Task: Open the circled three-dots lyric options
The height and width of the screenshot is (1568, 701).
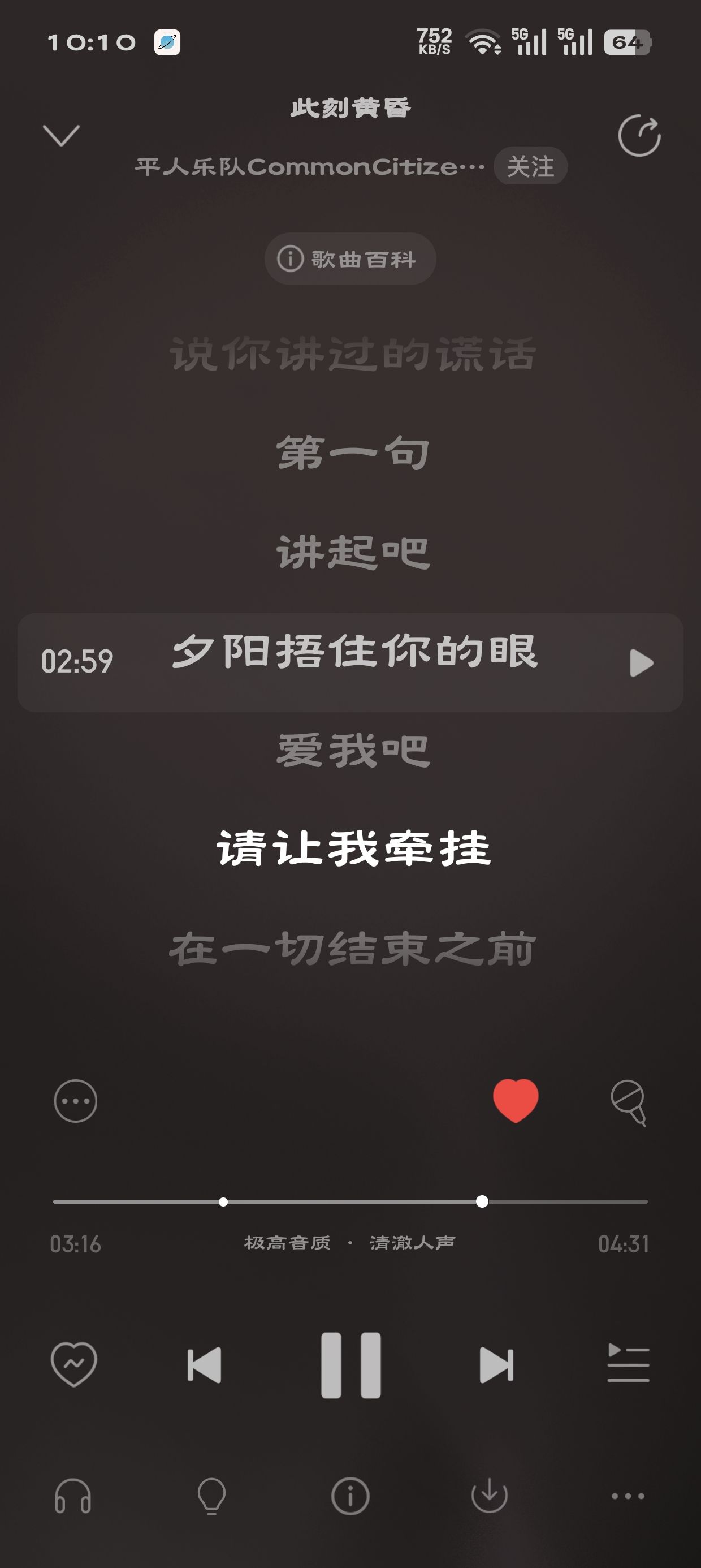Action: [75, 1101]
